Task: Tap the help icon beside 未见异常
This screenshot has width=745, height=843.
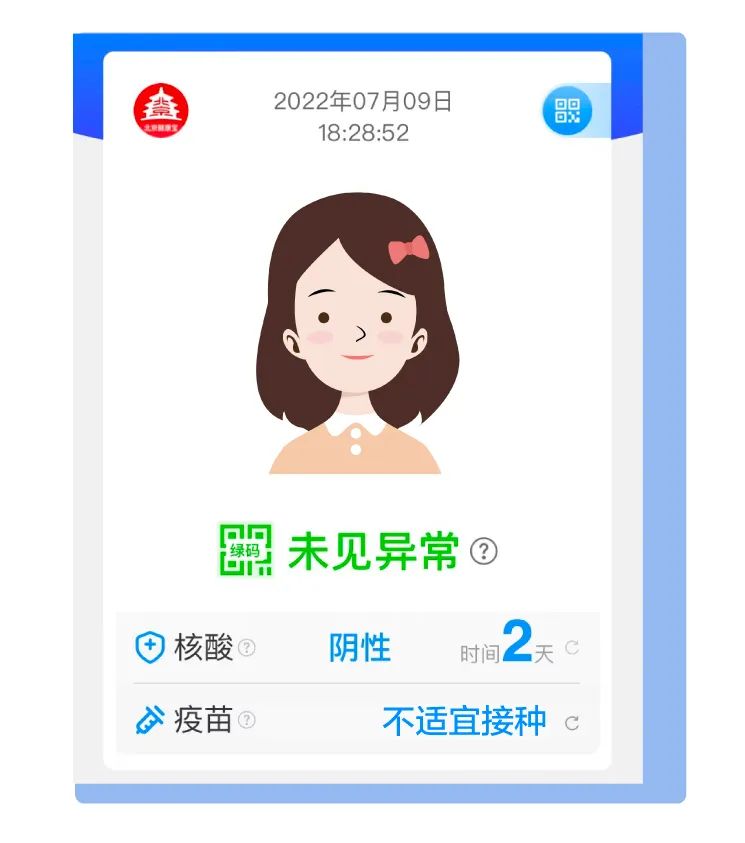Action: tap(484, 551)
